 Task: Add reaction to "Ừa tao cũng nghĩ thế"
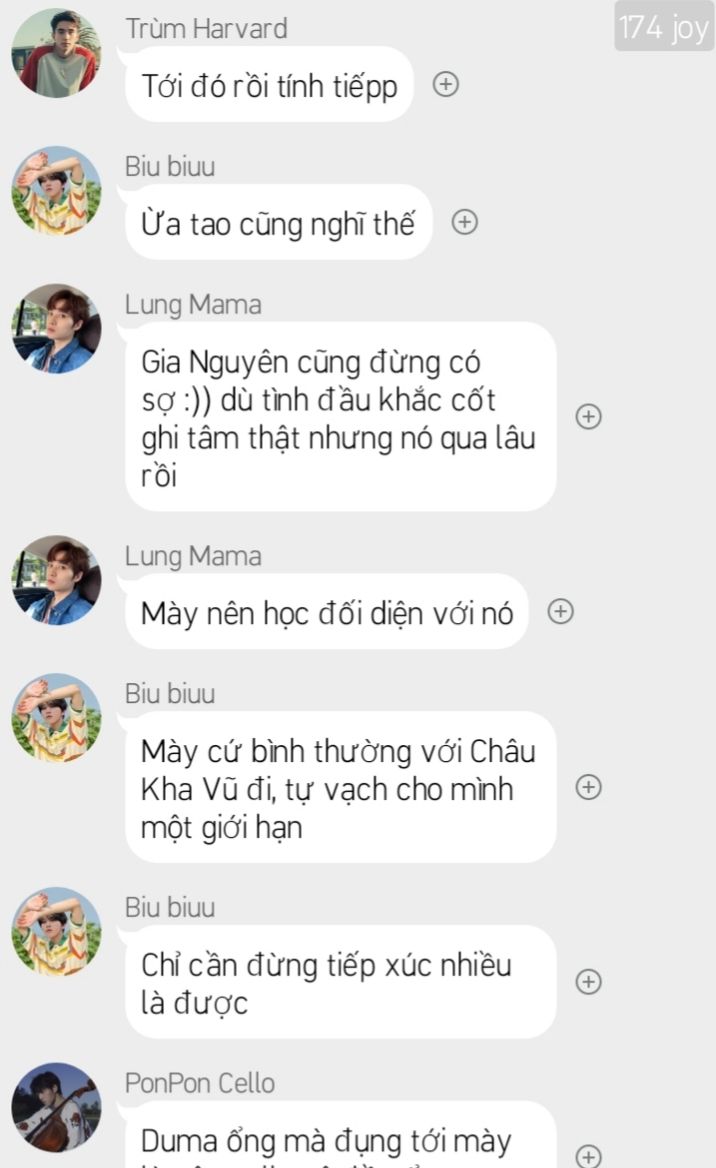465,222
